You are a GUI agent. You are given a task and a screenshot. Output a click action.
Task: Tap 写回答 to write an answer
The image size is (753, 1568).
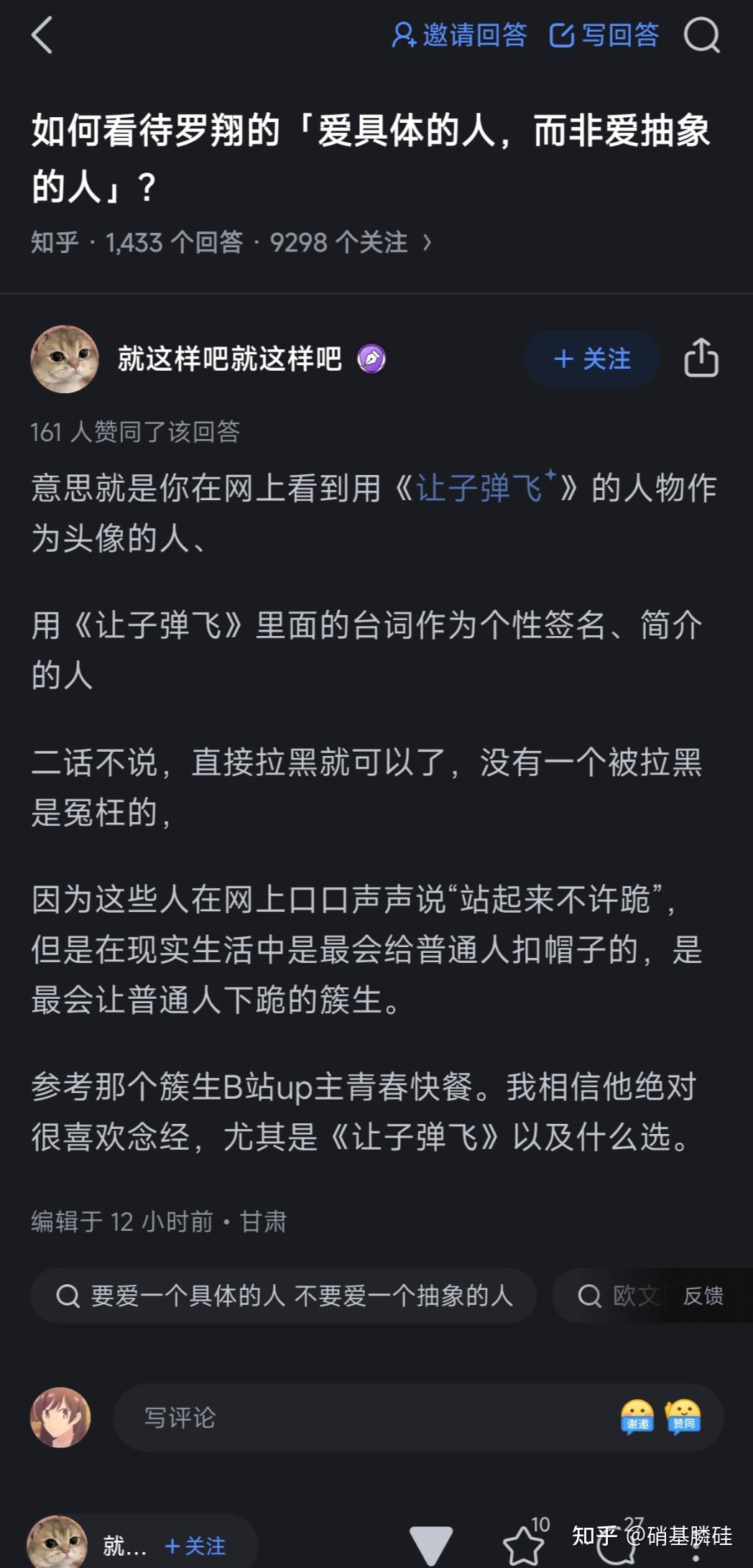tap(604, 34)
